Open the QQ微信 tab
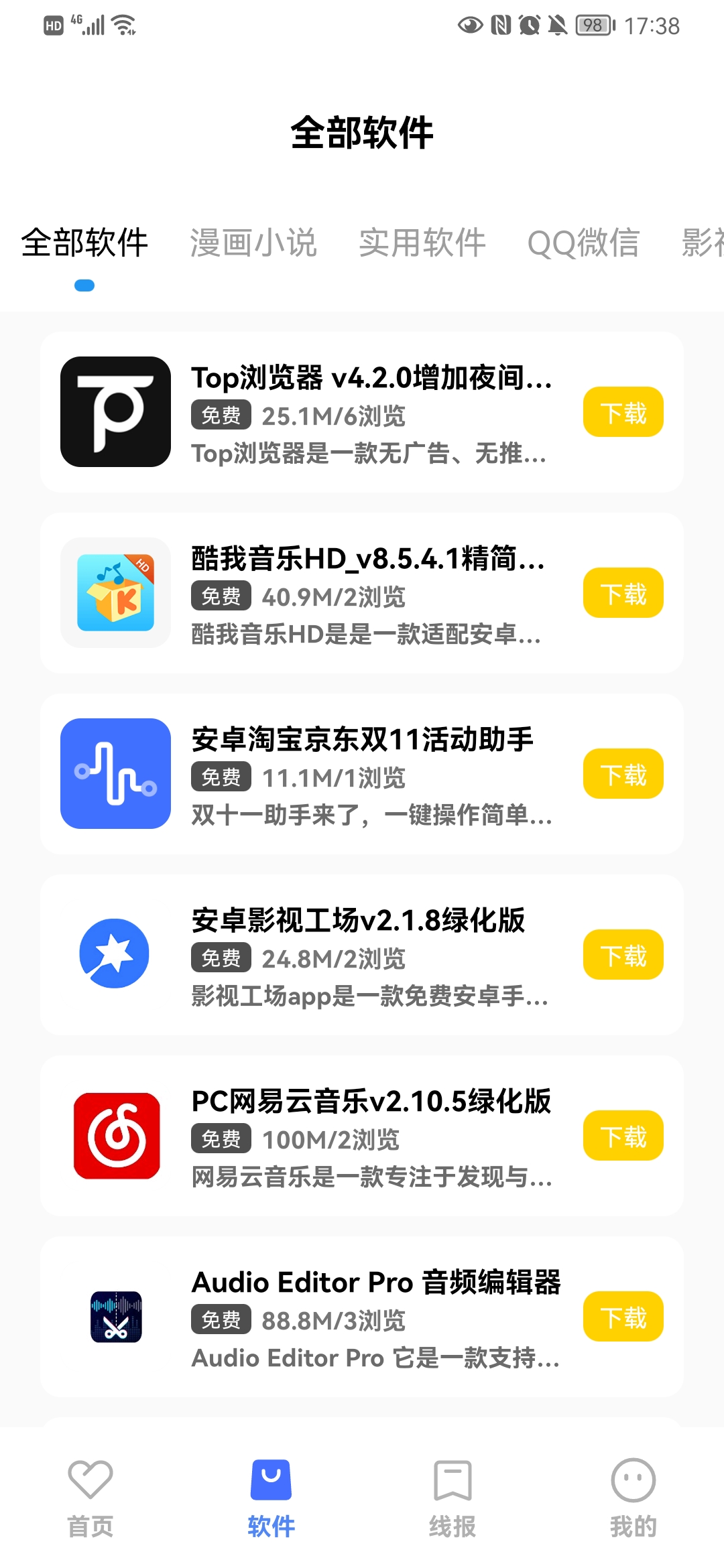The width and height of the screenshot is (724, 1568). click(583, 243)
